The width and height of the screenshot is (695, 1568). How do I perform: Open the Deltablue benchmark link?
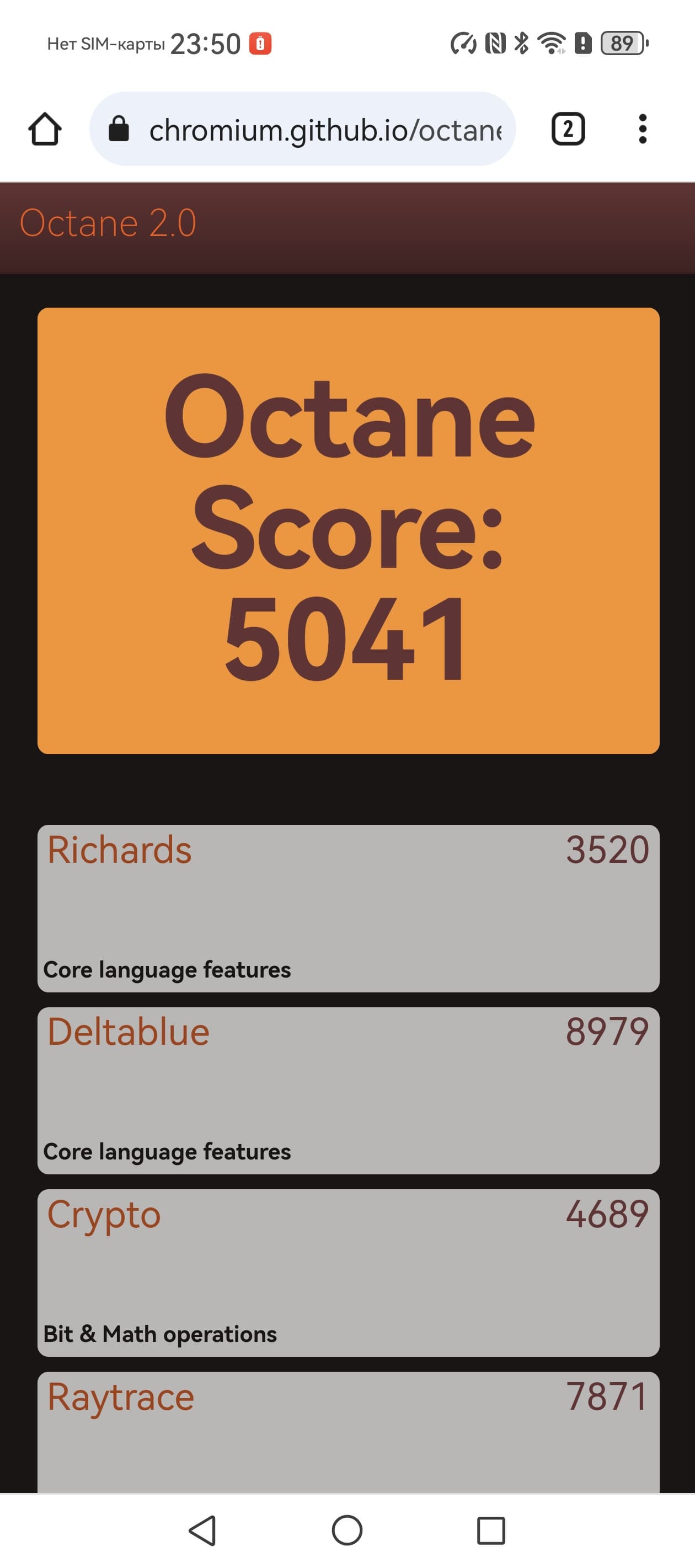point(129,1032)
